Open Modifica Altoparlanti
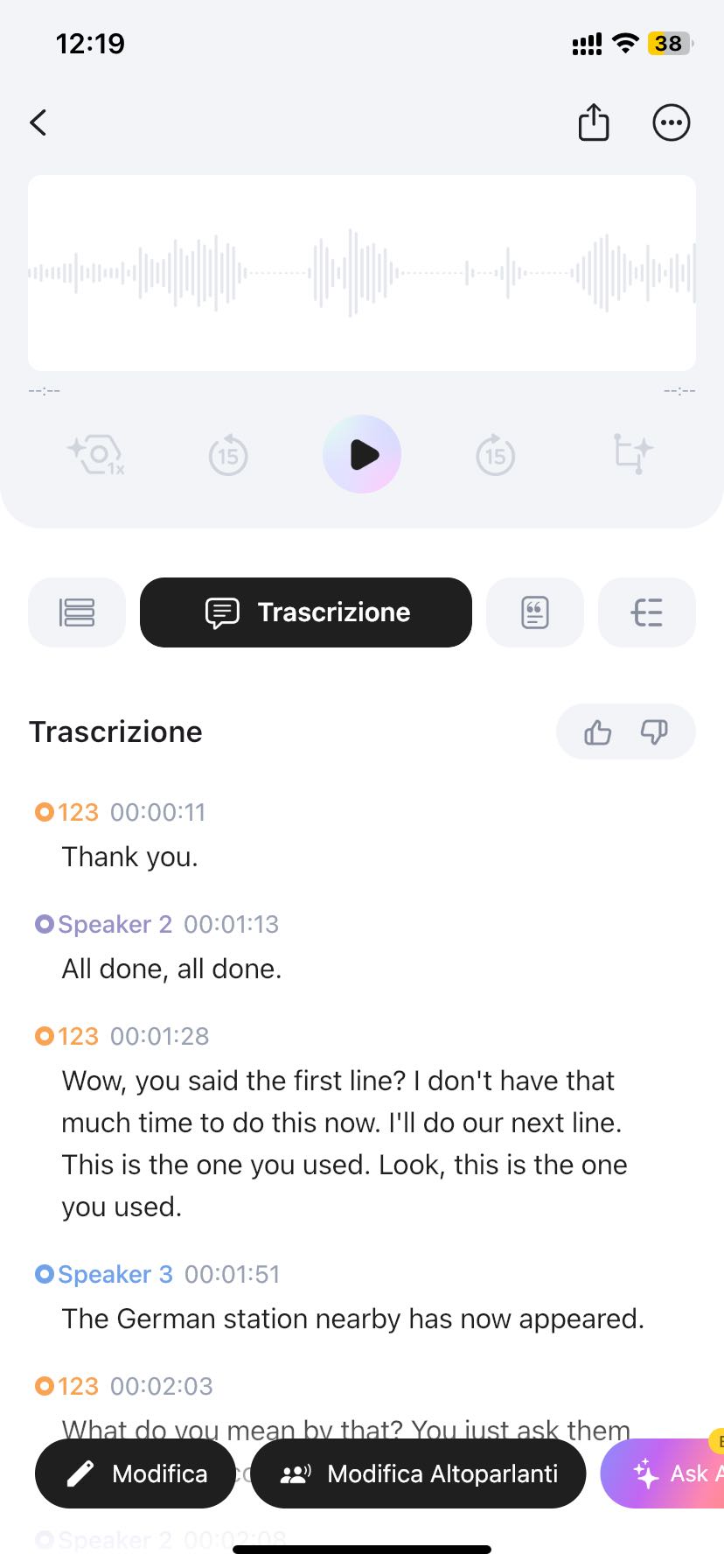 coord(419,1473)
